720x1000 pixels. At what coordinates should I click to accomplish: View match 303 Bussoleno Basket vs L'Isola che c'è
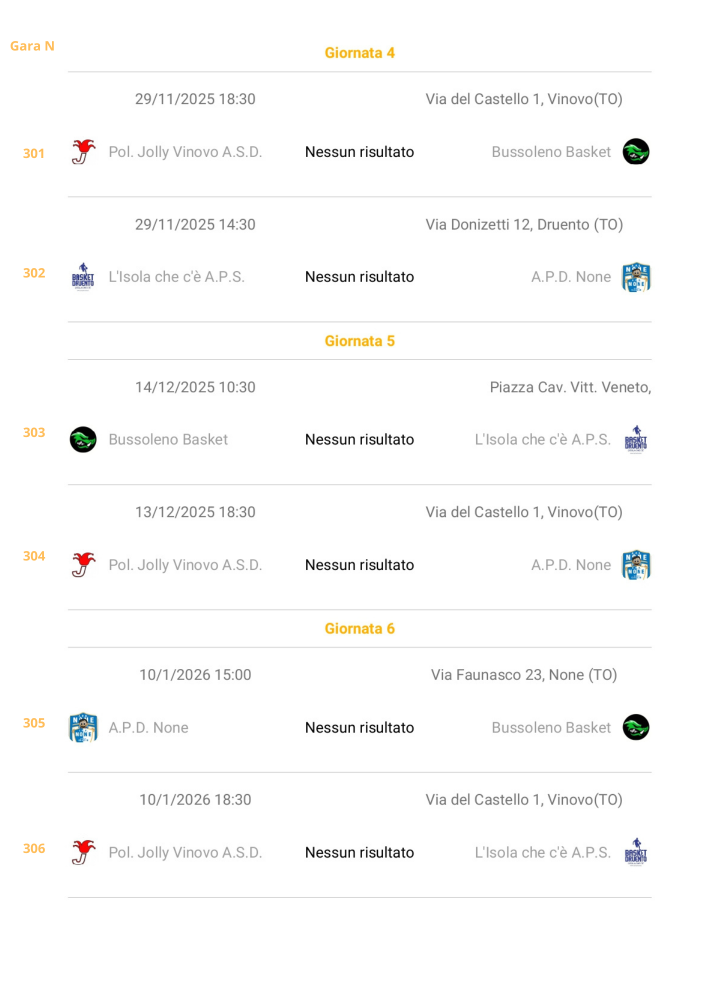click(359, 439)
